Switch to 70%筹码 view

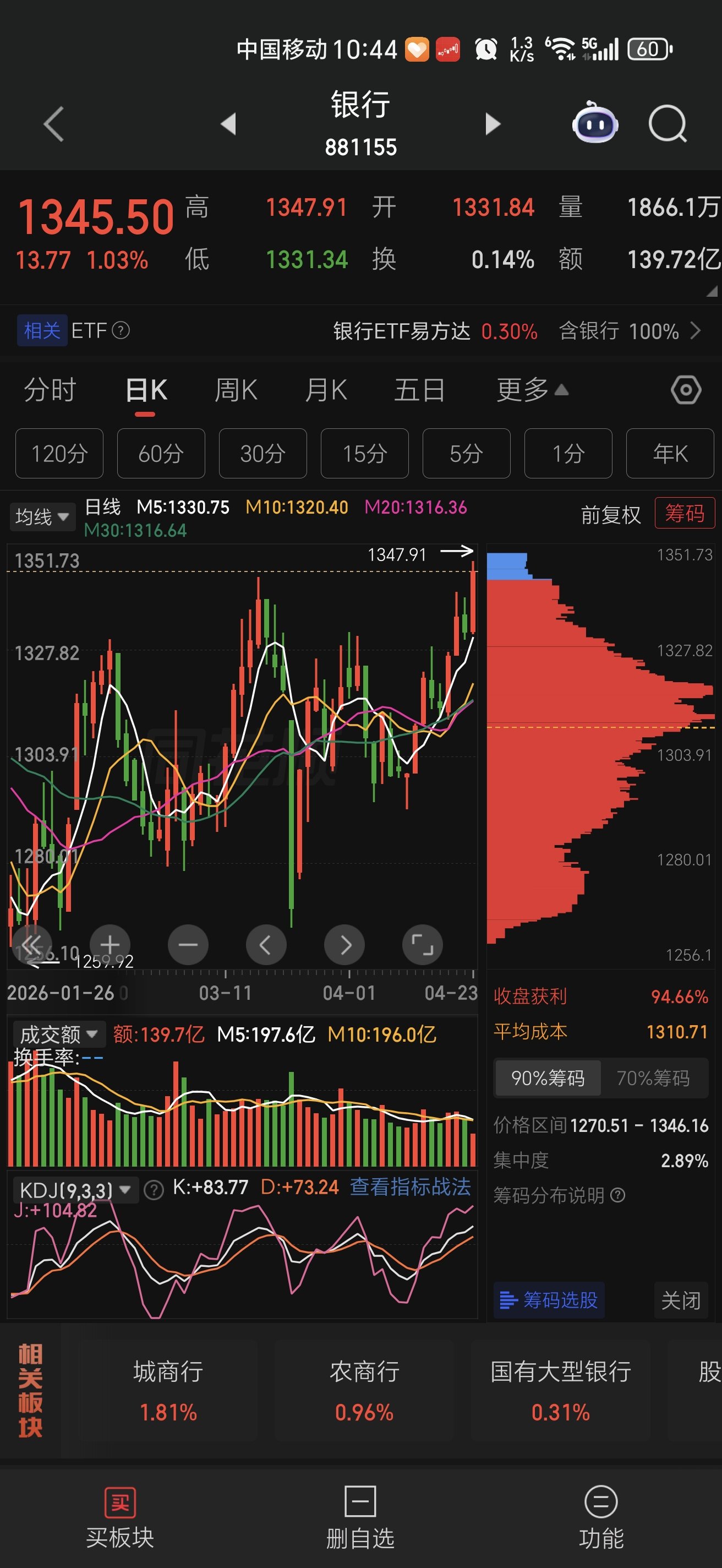click(653, 1078)
